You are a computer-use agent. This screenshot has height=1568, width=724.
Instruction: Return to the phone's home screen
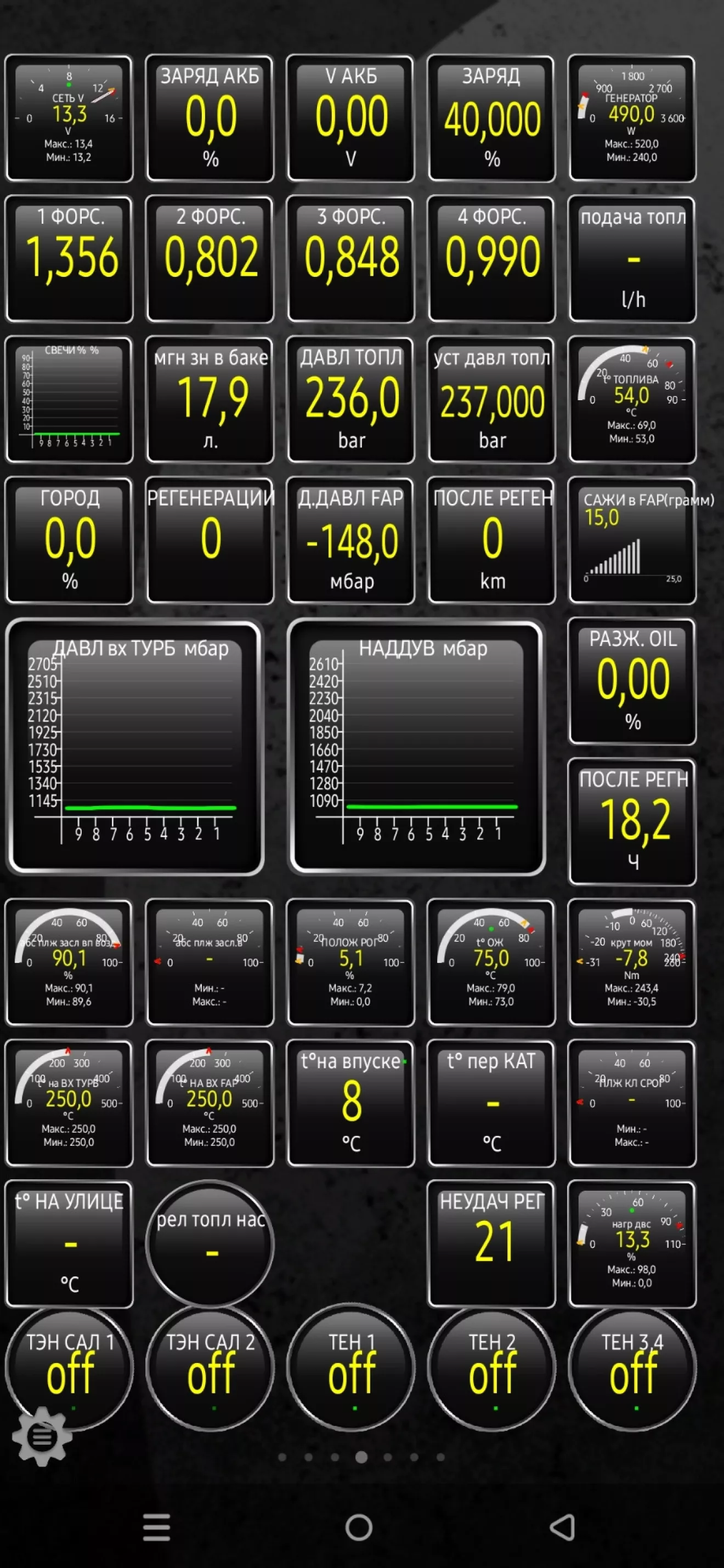click(359, 1527)
